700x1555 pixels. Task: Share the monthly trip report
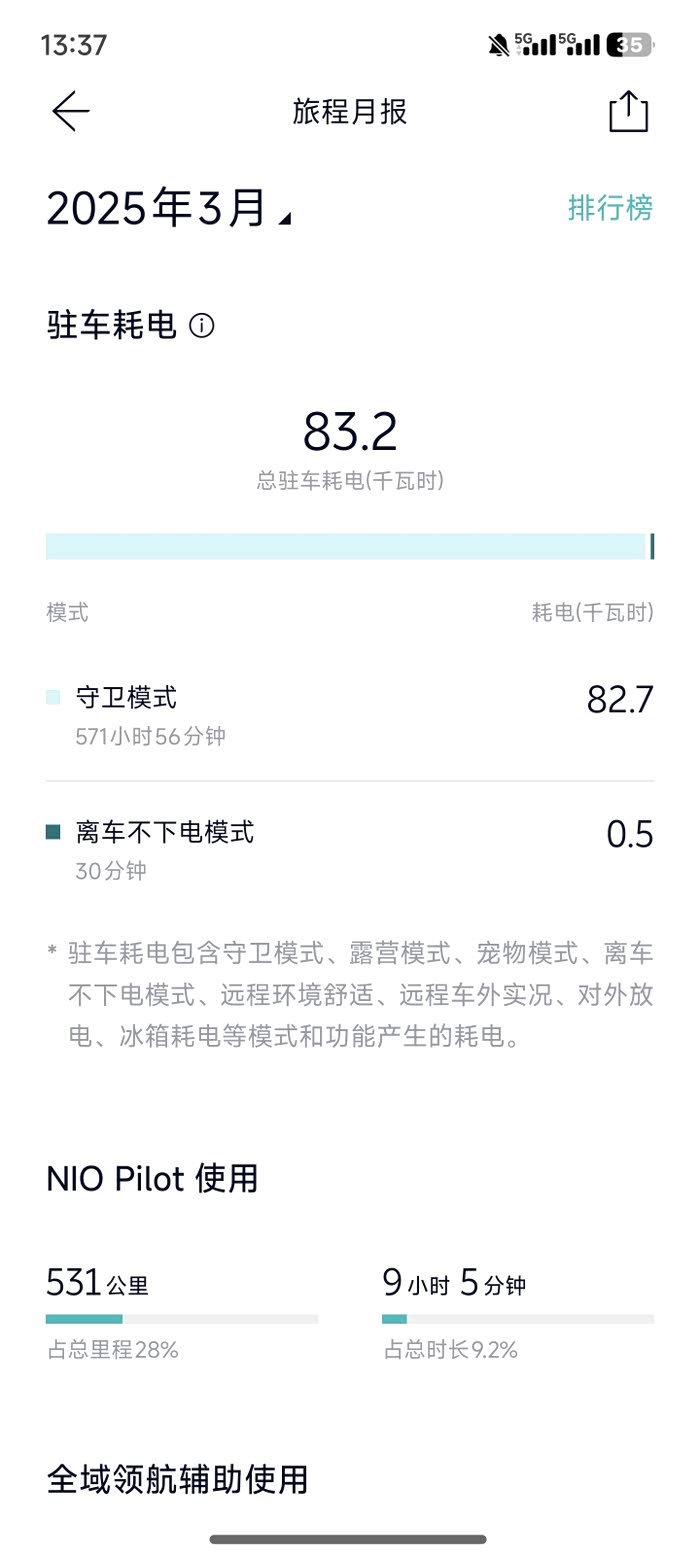point(629,111)
